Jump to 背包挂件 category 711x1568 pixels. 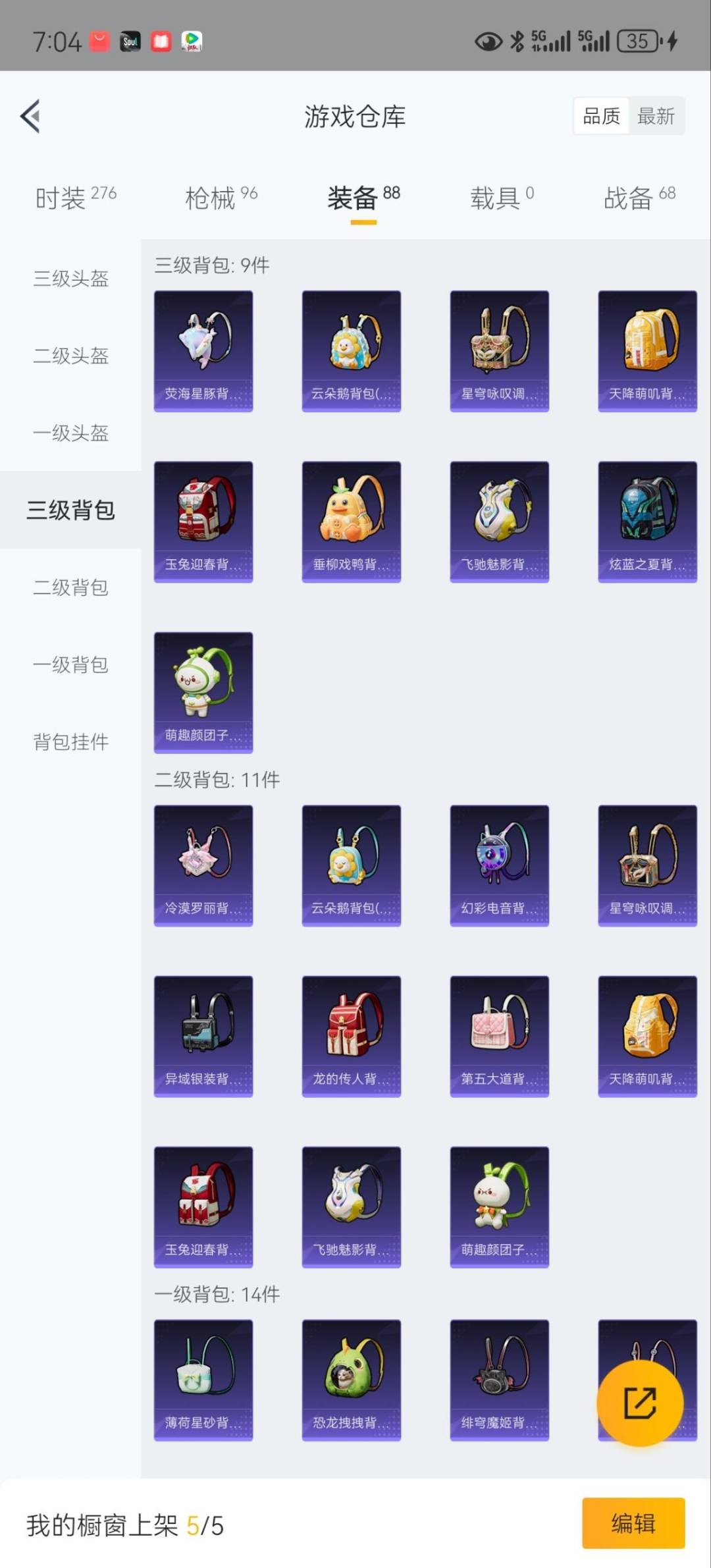(70, 742)
